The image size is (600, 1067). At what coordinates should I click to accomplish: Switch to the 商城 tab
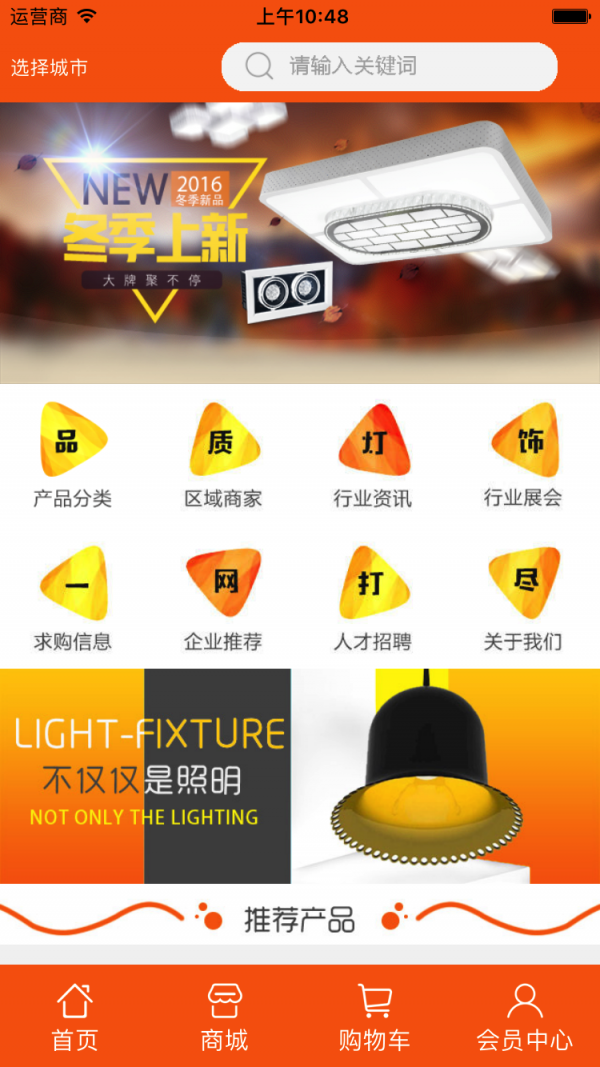pos(225,1016)
